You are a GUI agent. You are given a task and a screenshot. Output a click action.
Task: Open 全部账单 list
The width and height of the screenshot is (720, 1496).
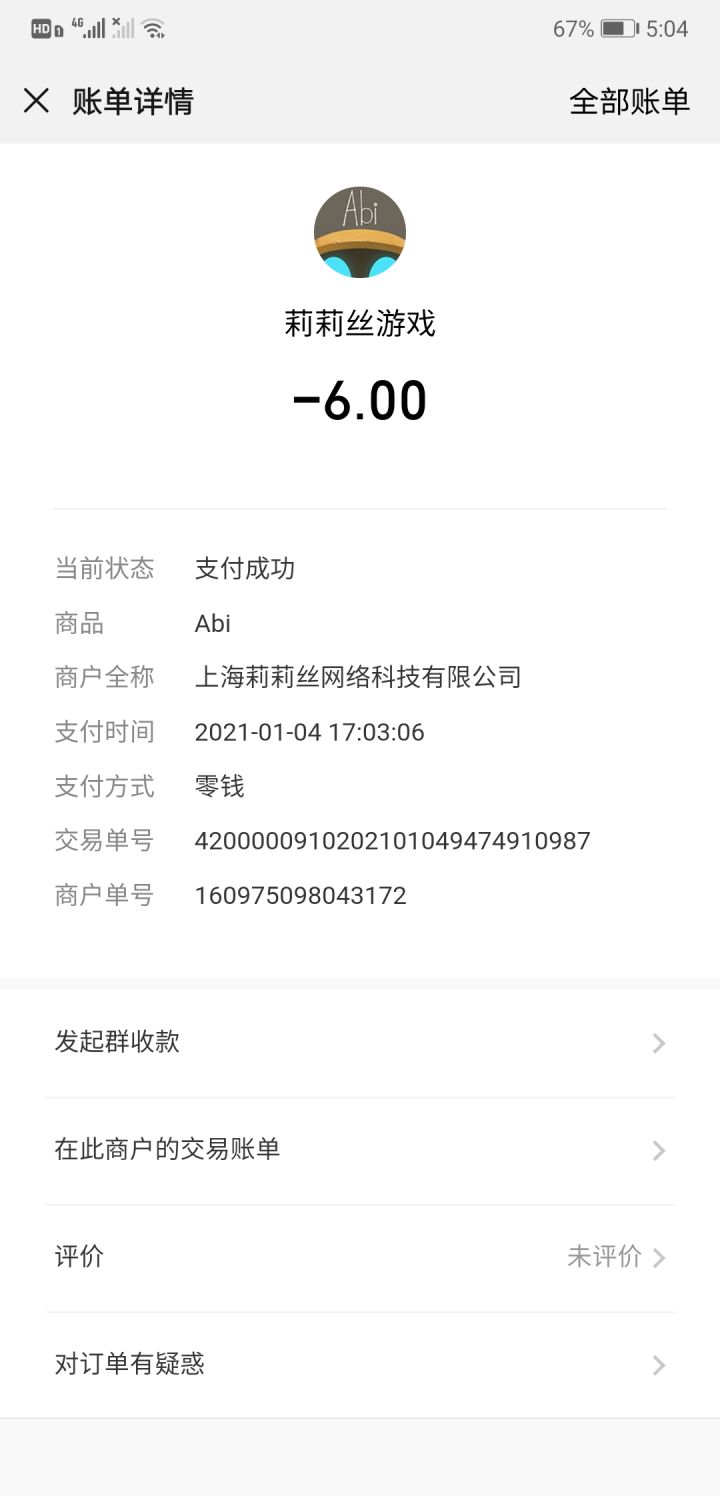point(629,101)
